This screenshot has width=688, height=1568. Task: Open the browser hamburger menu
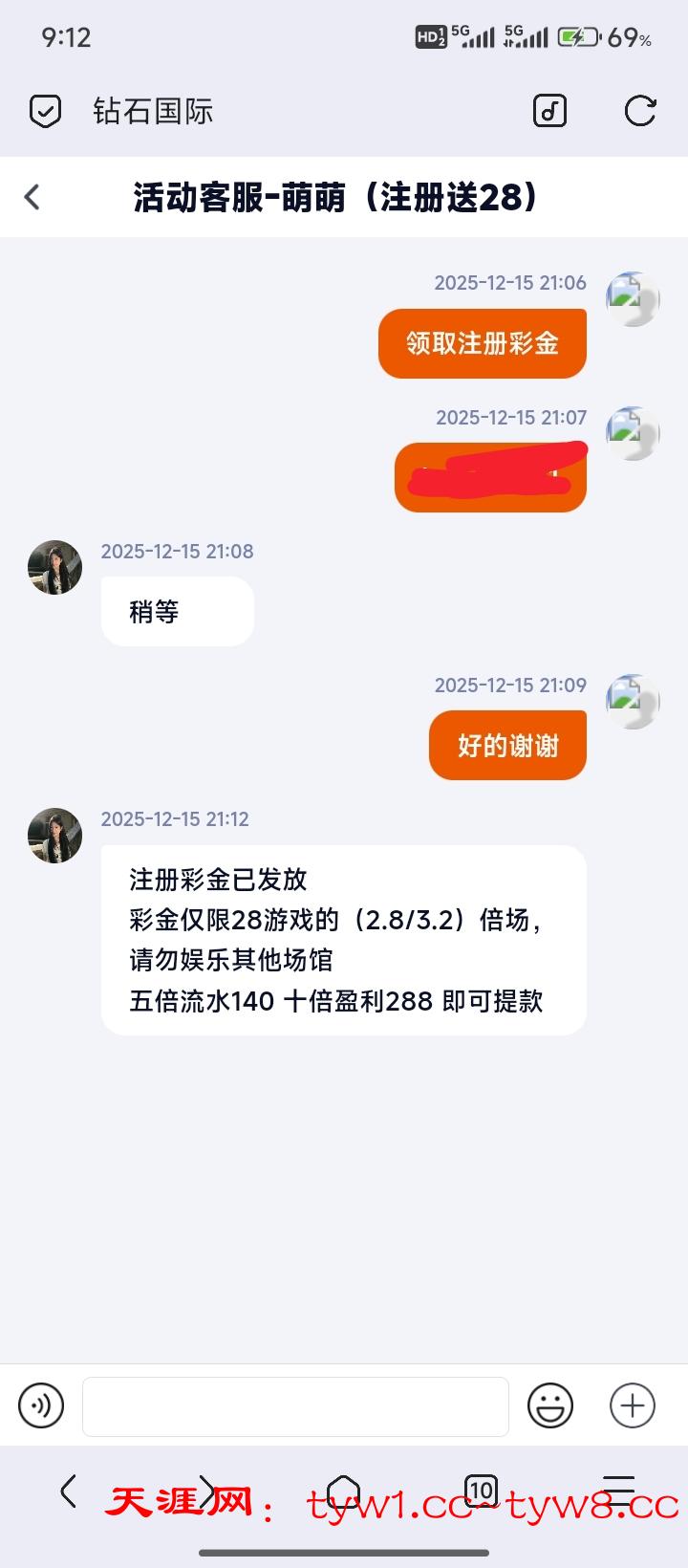tap(618, 1491)
